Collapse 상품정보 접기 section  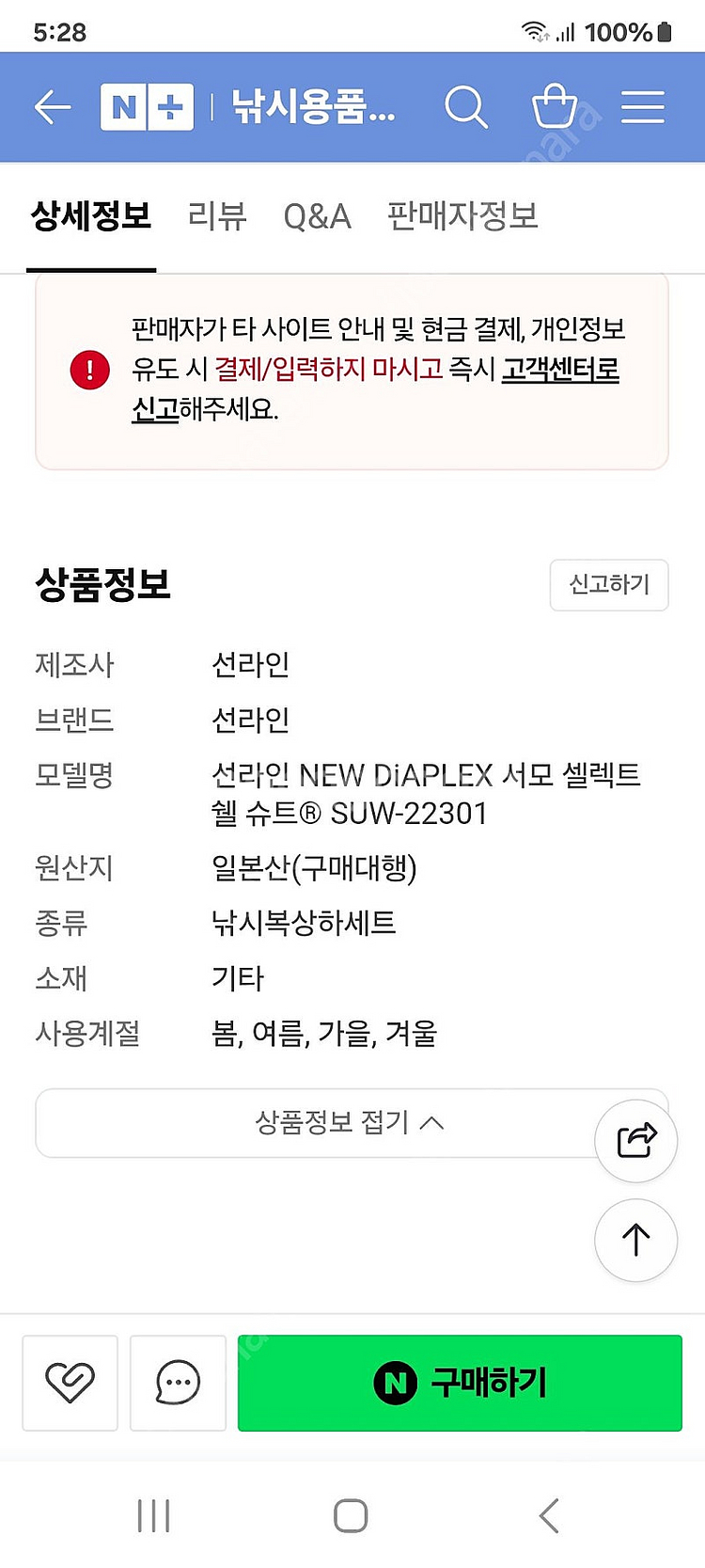pyautogui.click(x=350, y=1123)
